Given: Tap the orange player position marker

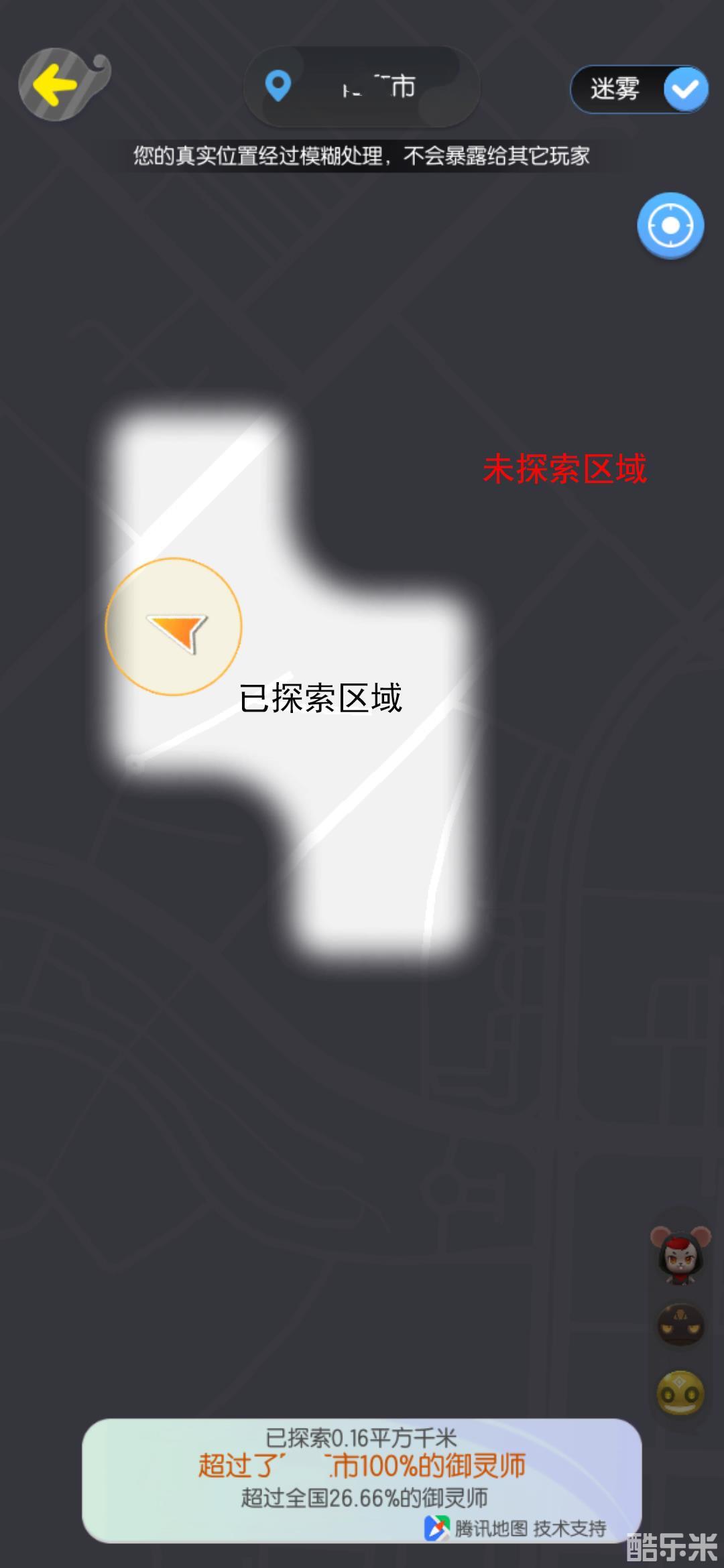Looking at the screenshot, I should click(174, 627).
